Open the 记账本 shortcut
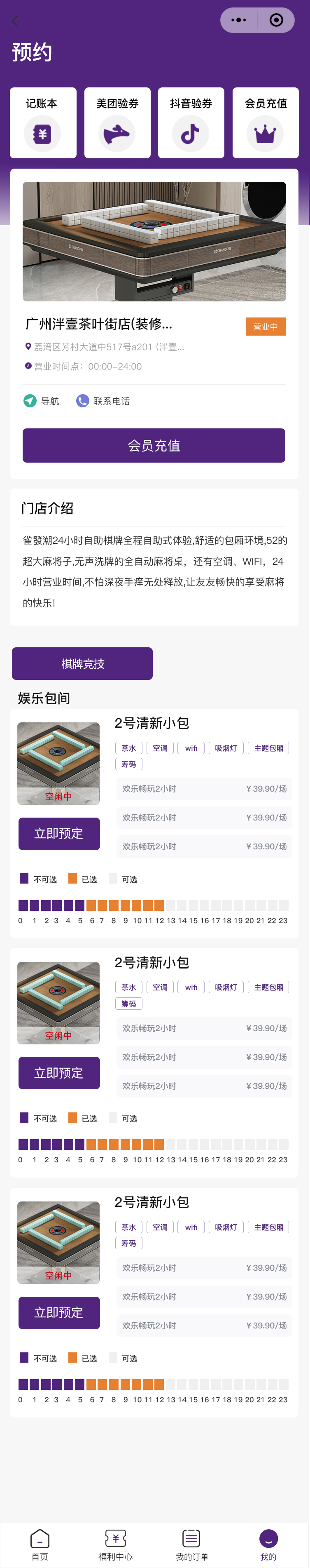The height and width of the screenshot is (1568, 310). pyautogui.click(x=42, y=123)
